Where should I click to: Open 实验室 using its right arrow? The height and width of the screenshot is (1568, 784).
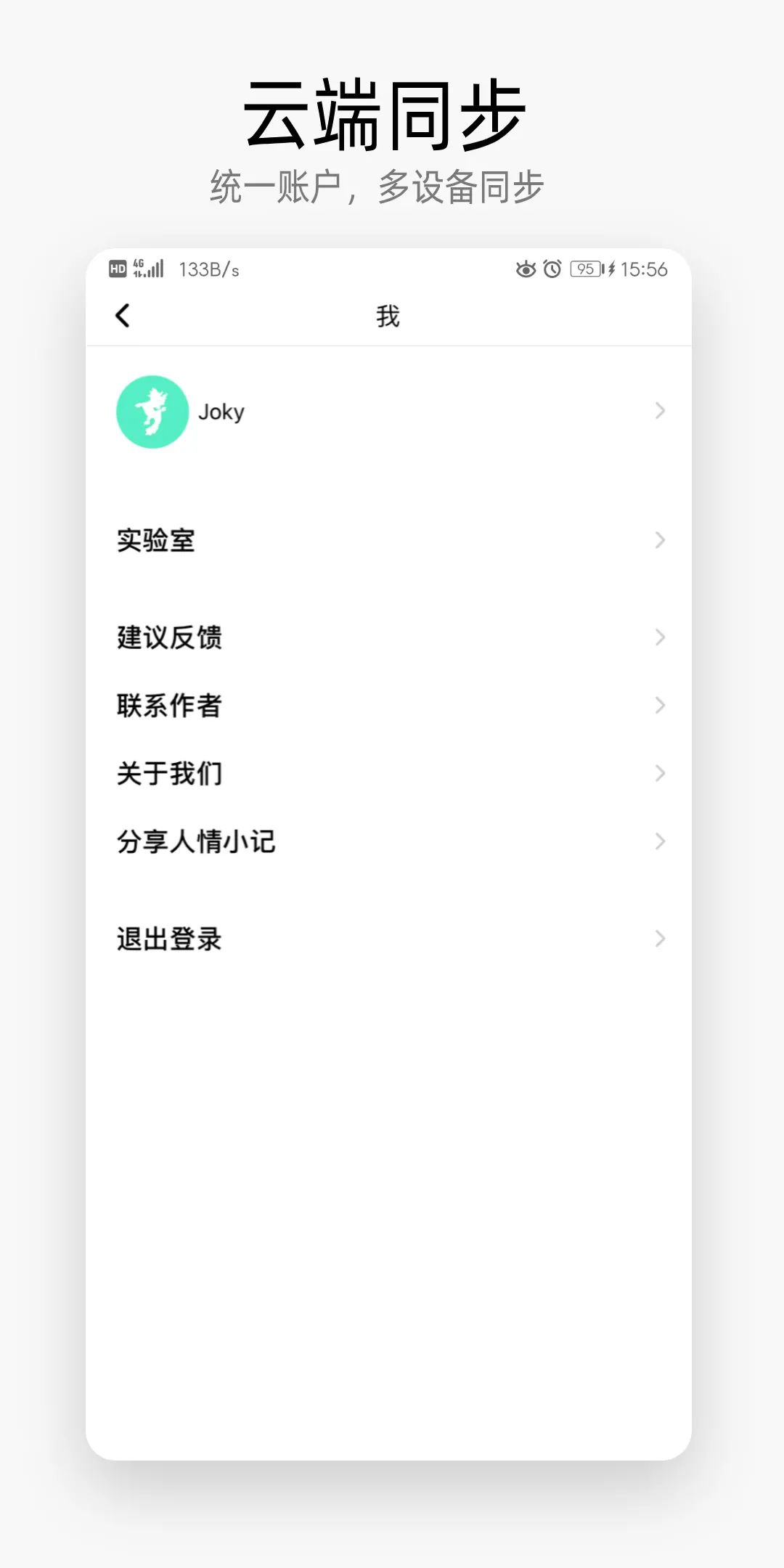(658, 539)
